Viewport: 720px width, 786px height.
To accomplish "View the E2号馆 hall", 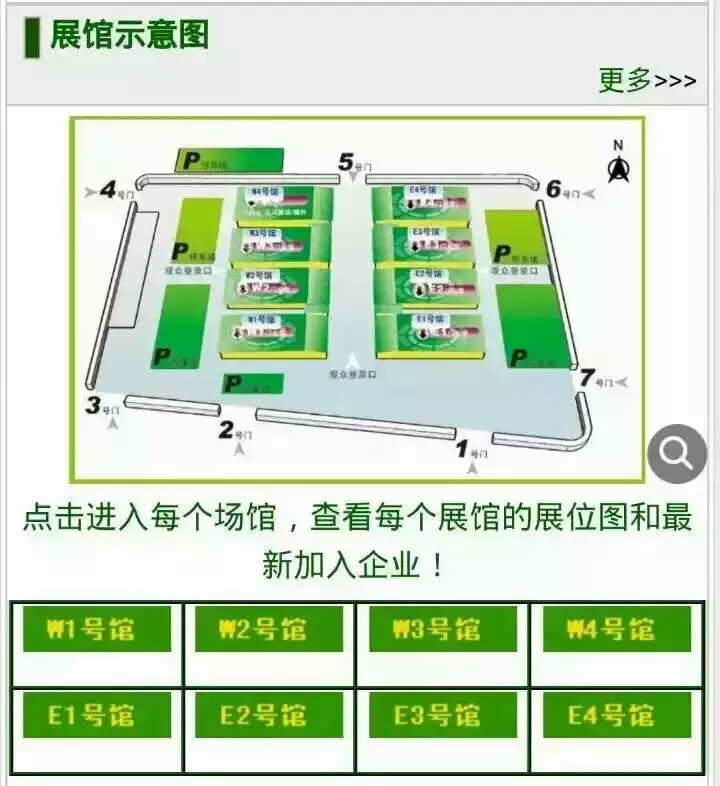I will click(x=269, y=716).
